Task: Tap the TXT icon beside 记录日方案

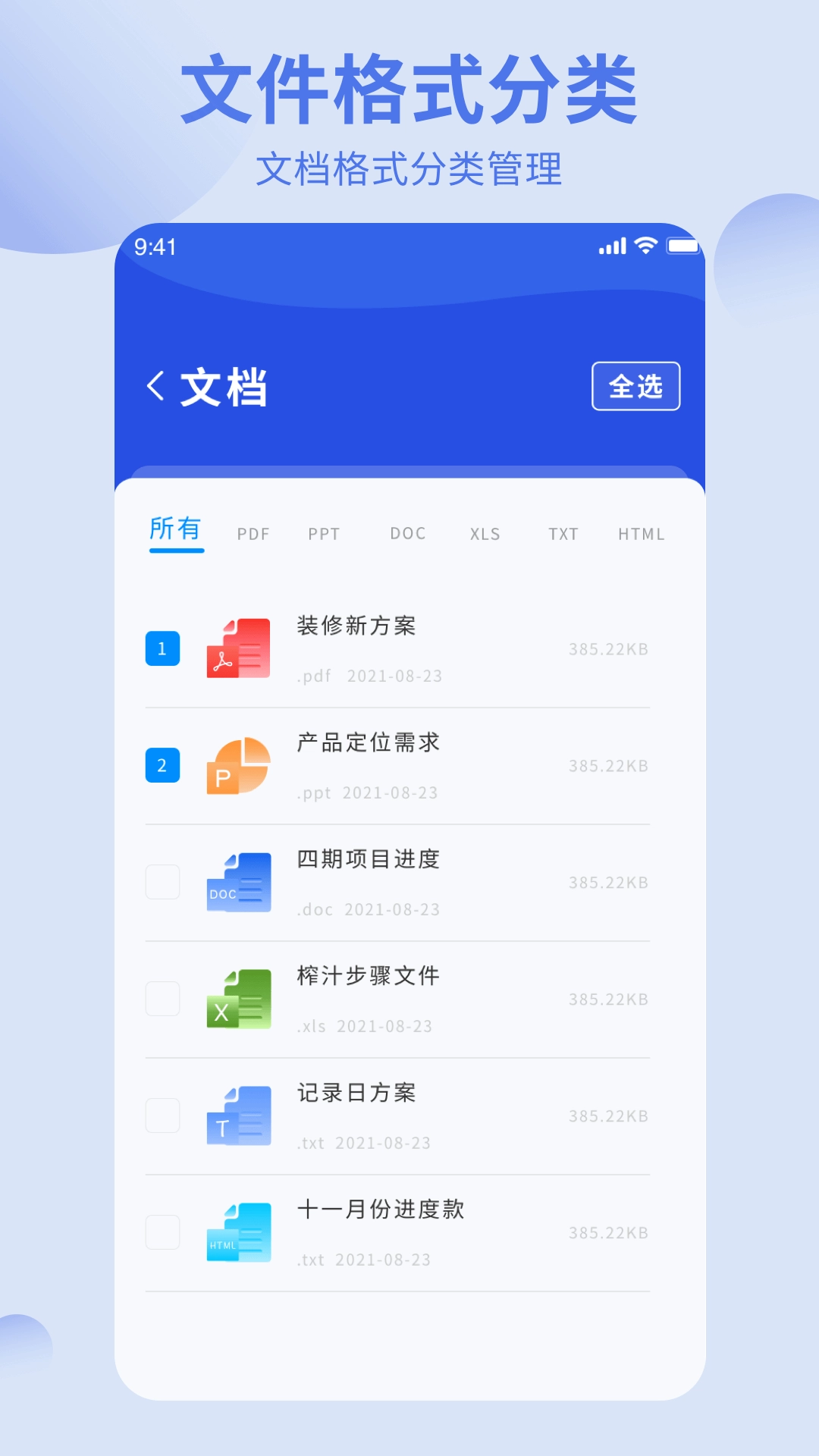Action: [239, 1115]
